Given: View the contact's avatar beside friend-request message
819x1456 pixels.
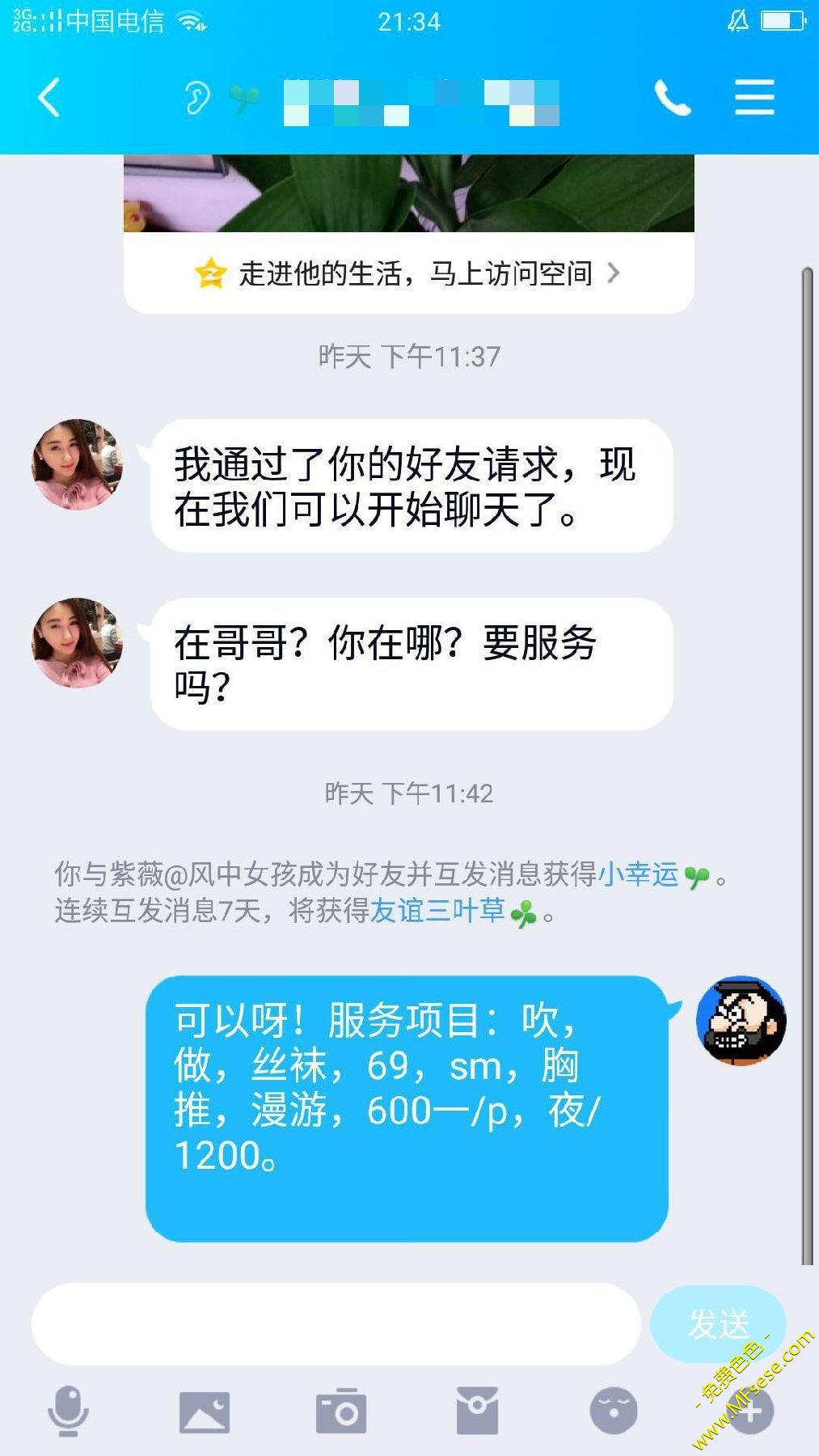Looking at the screenshot, I should pyautogui.click(x=77, y=464).
